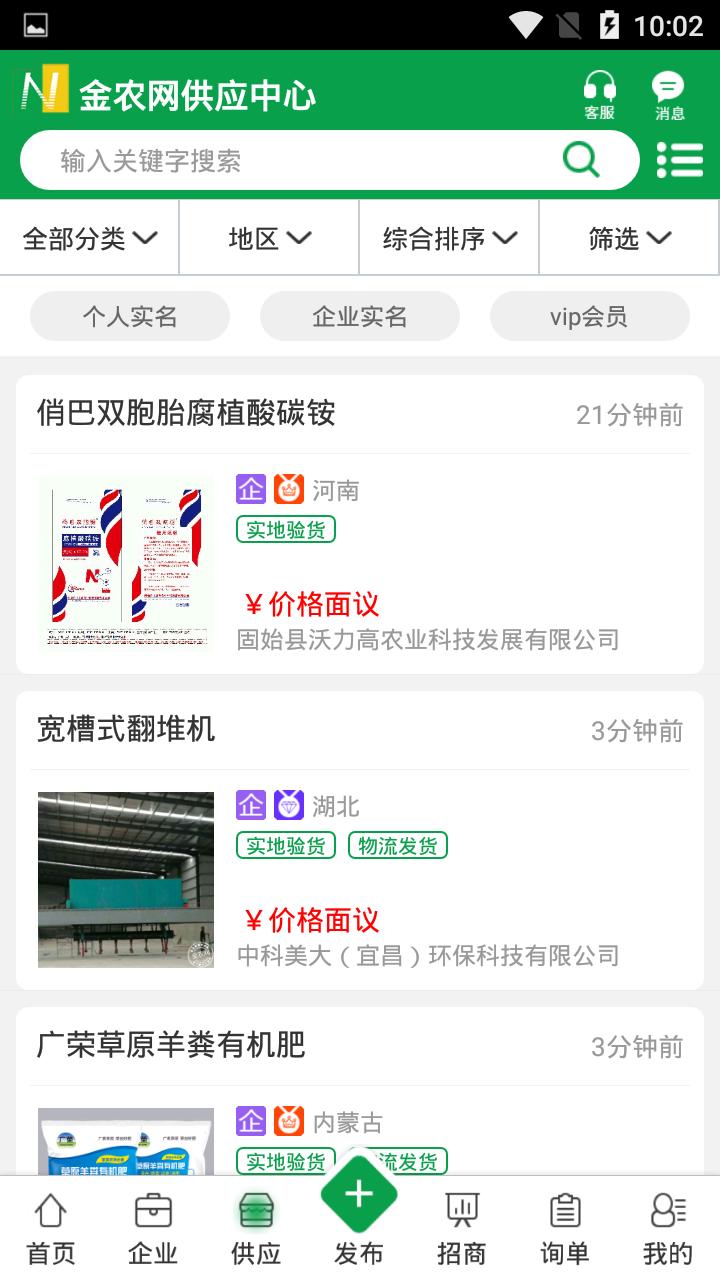
Task: Tap the purple 企 enterprise badge on 俏巴双胞胎腐植酸碳铵
Action: click(251, 489)
